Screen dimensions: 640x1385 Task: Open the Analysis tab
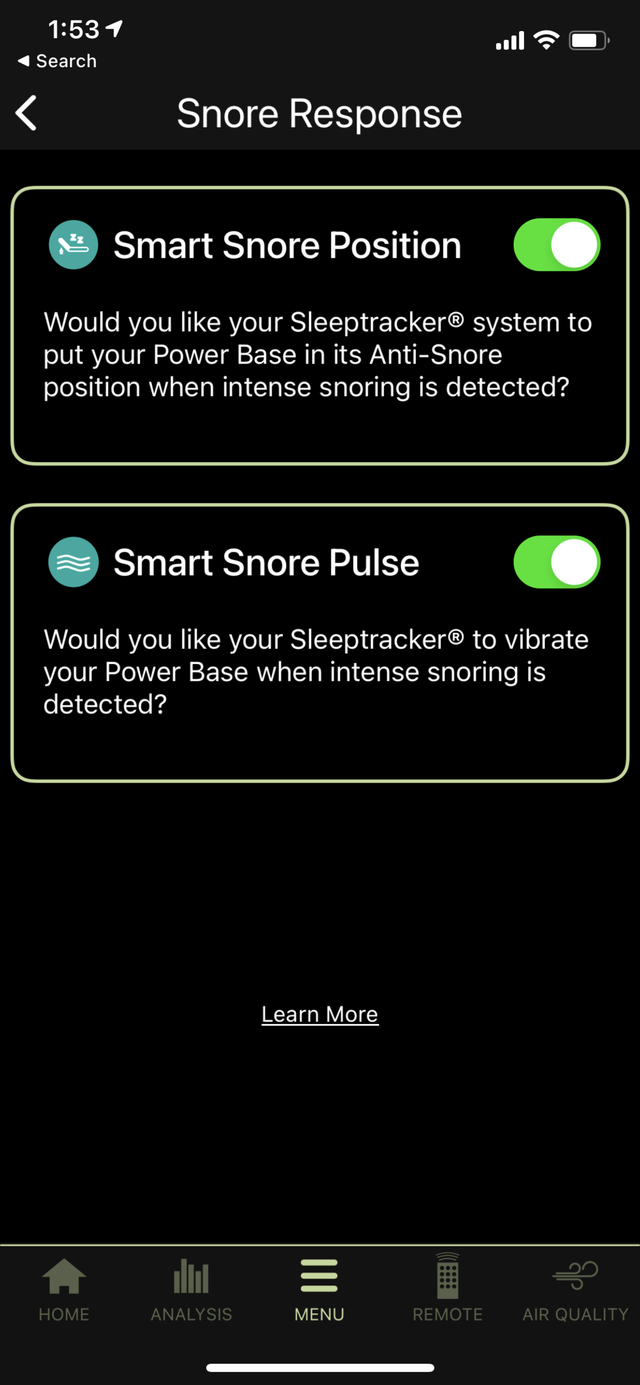[x=191, y=1290]
